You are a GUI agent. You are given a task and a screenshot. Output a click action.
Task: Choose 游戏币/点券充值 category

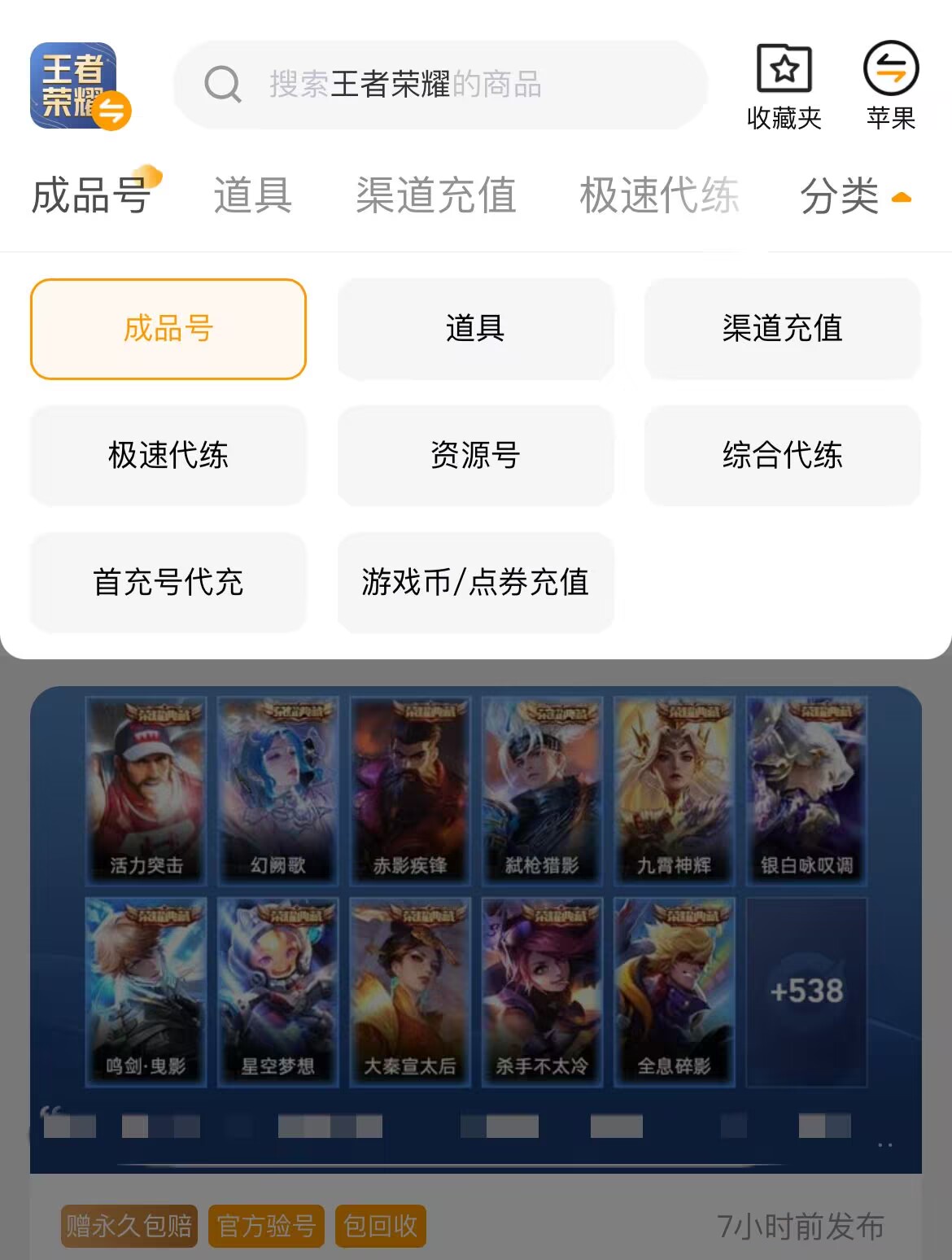(x=475, y=583)
